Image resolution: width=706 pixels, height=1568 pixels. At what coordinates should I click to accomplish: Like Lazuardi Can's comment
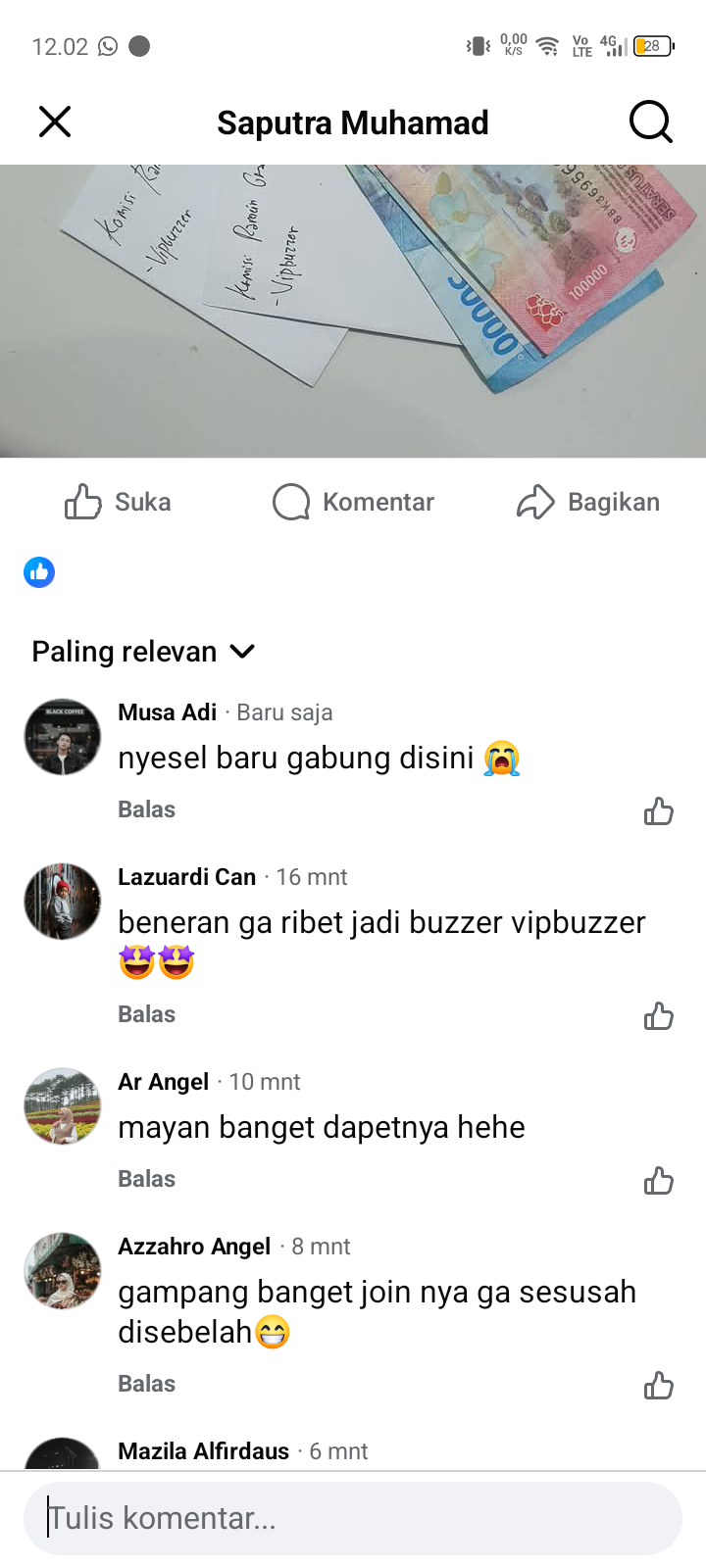point(658,1016)
